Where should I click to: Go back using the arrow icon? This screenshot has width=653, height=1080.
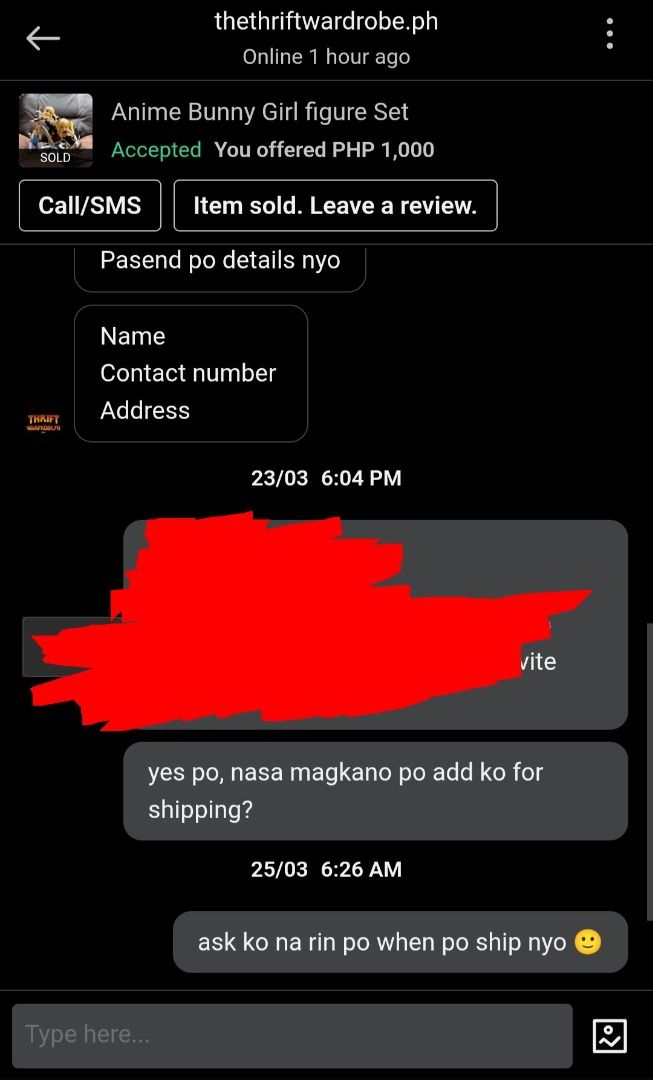point(43,39)
